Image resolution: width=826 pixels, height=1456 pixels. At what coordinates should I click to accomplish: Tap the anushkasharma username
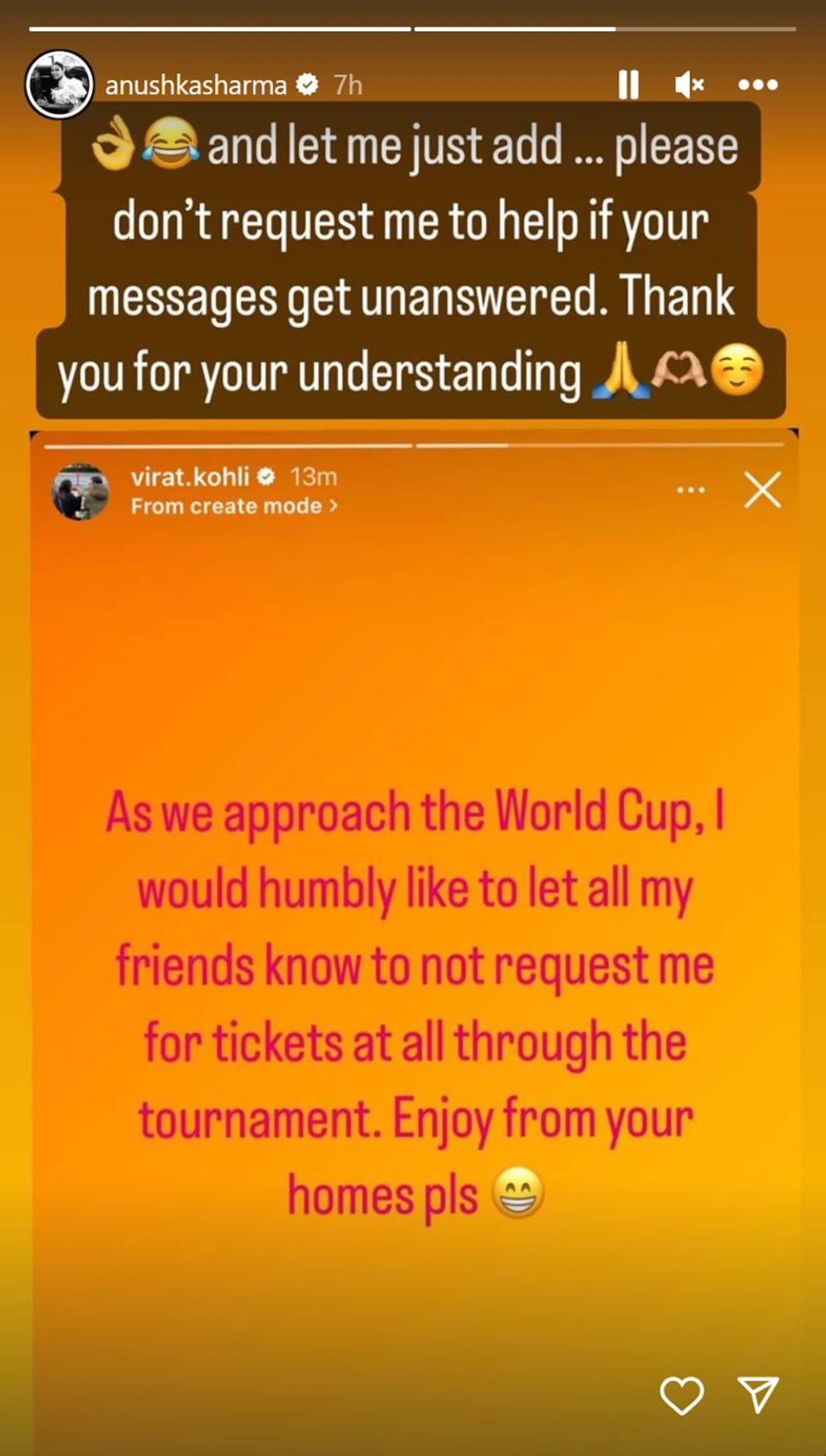(196, 85)
